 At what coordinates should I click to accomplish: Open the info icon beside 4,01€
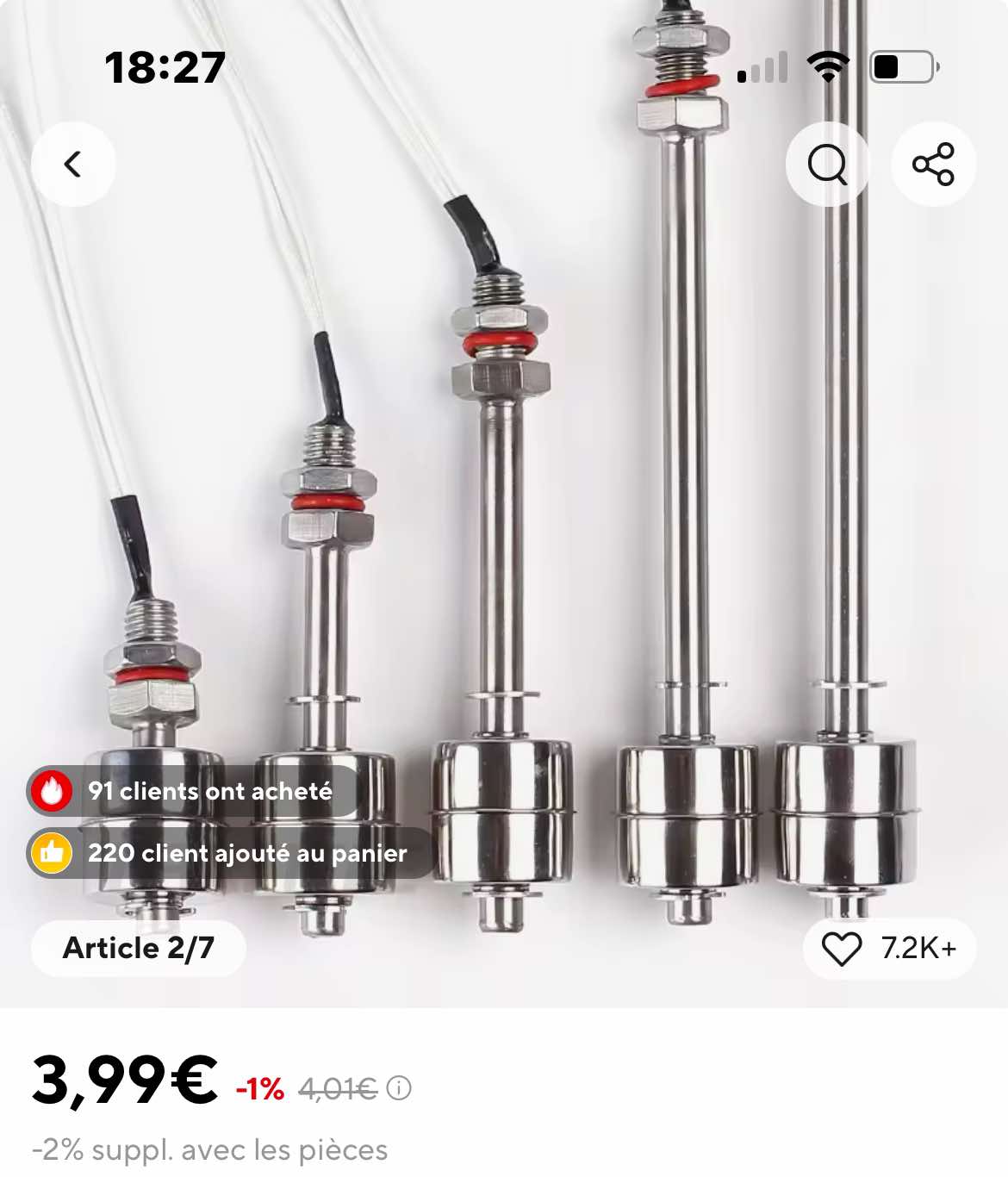click(399, 1089)
